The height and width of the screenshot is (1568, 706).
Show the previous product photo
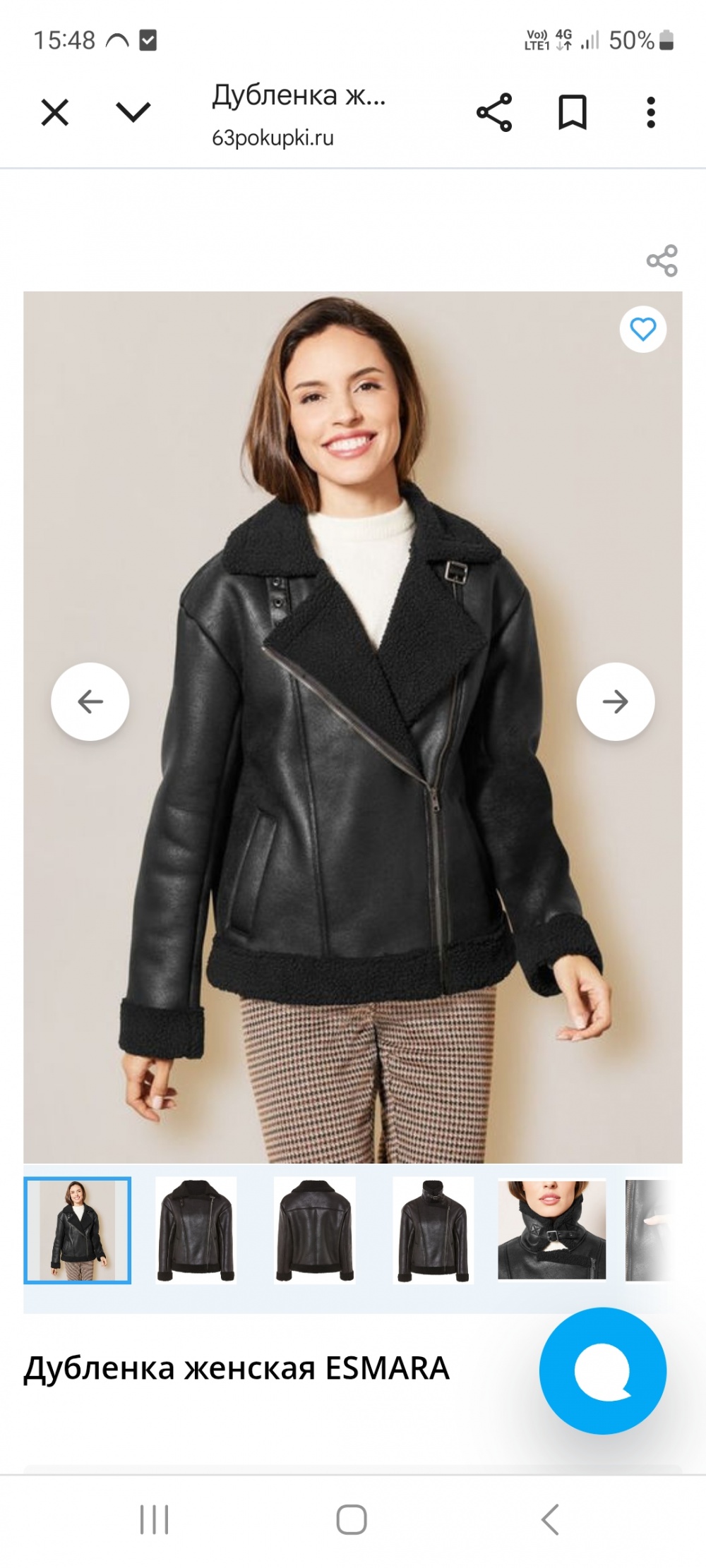pyautogui.click(x=90, y=701)
